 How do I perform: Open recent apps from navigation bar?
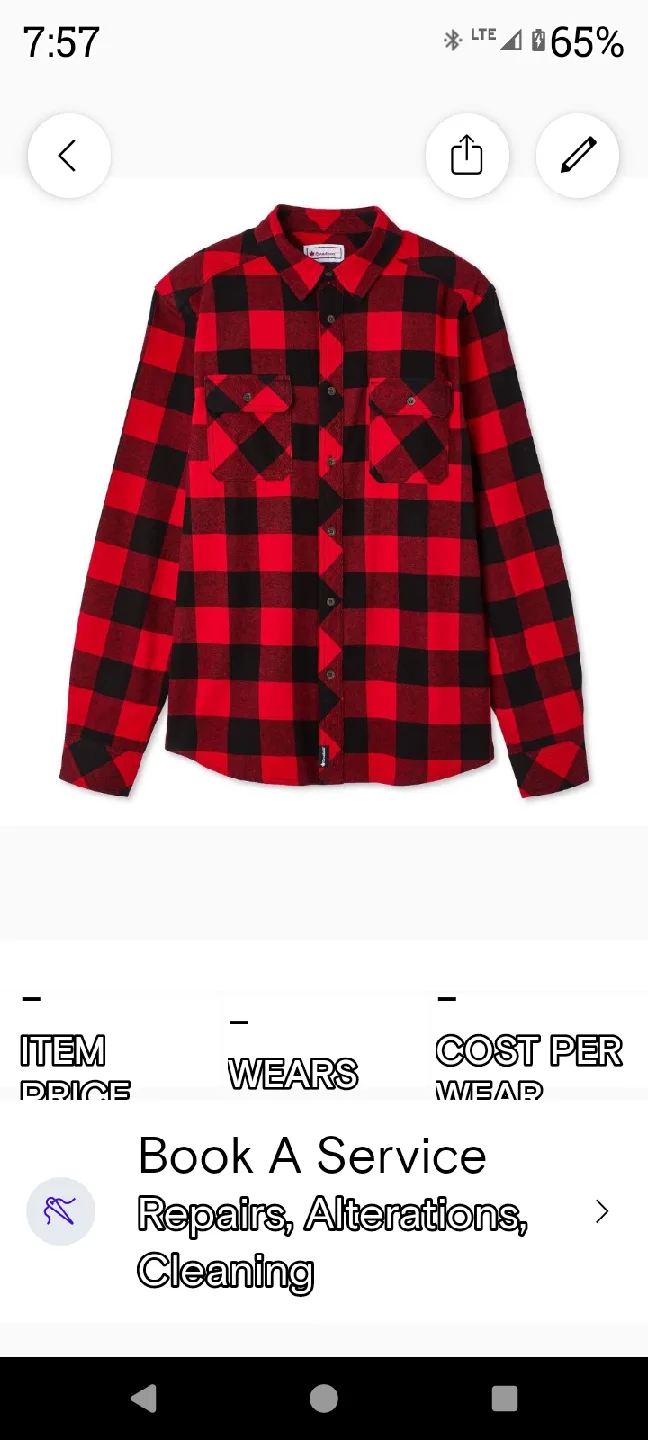(505, 1398)
